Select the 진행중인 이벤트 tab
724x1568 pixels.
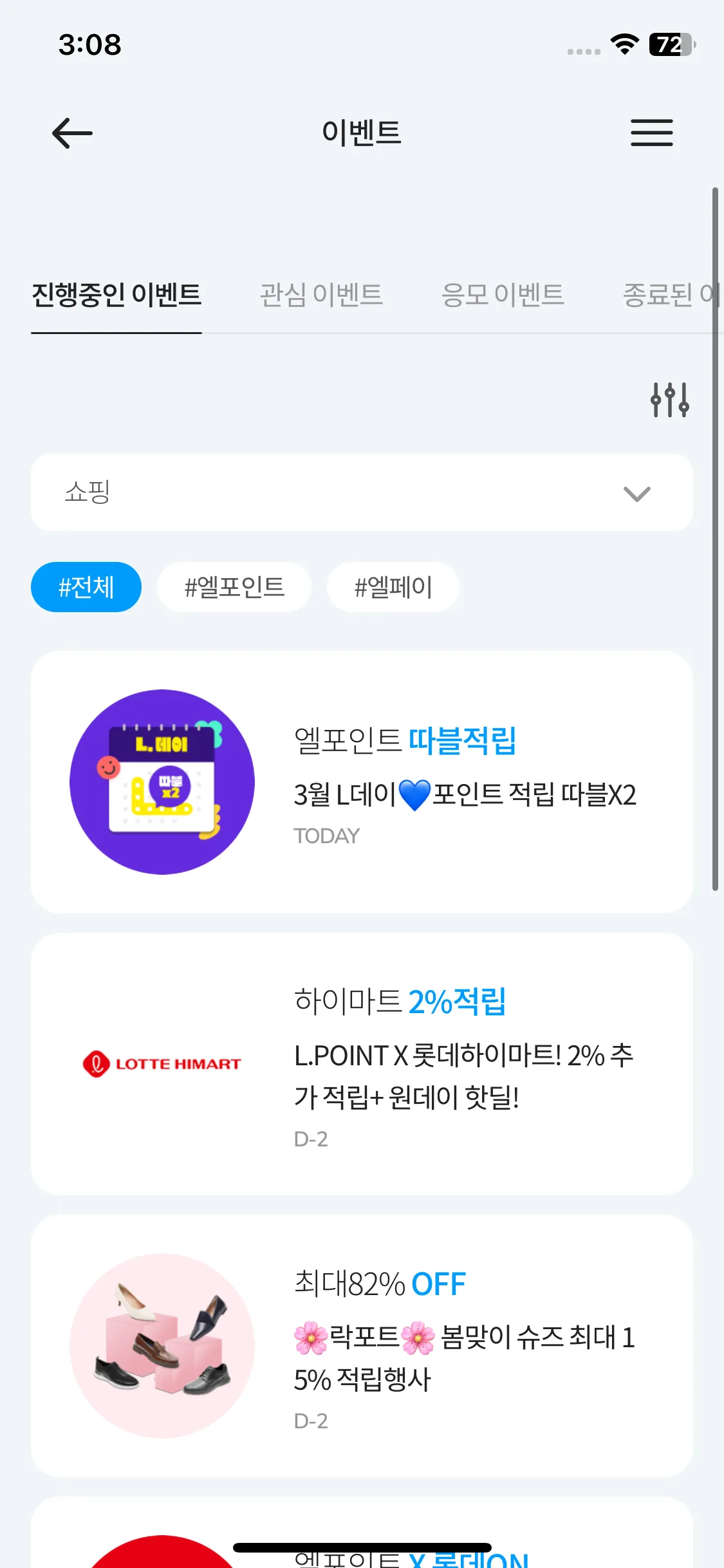pos(116,295)
